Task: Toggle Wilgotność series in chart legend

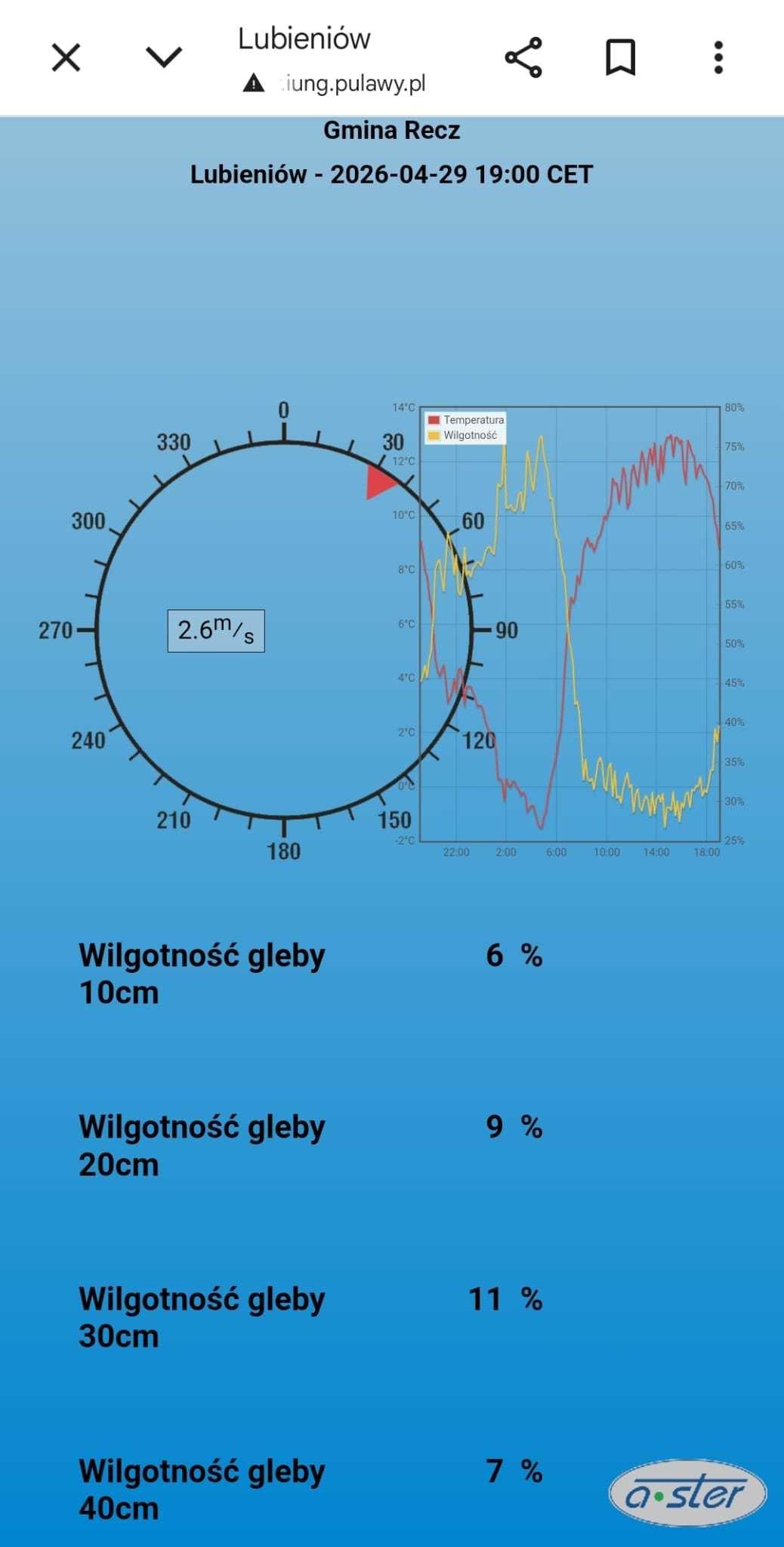Action: pos(463,435)
